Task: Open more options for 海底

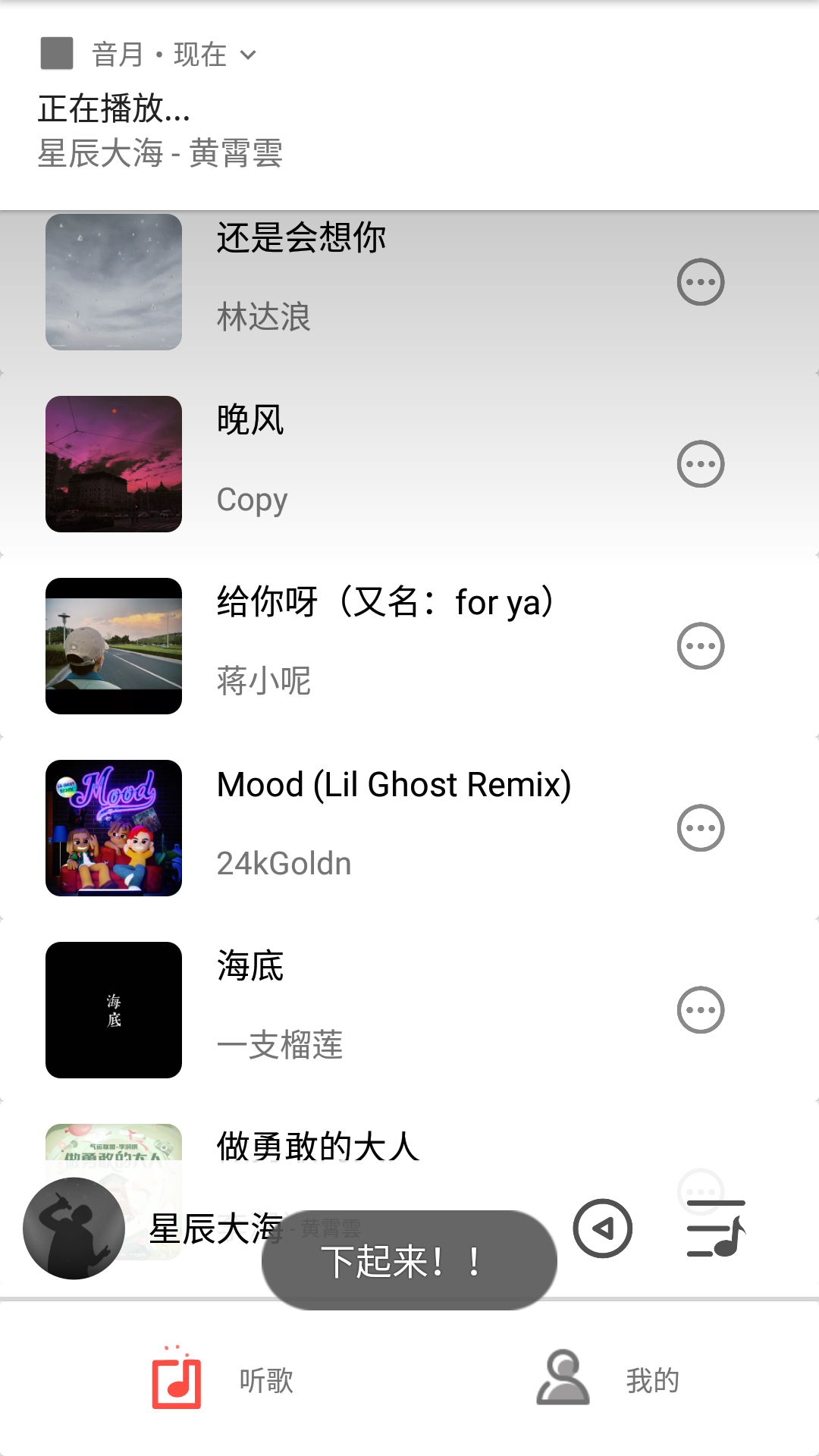Action: 700,1009
